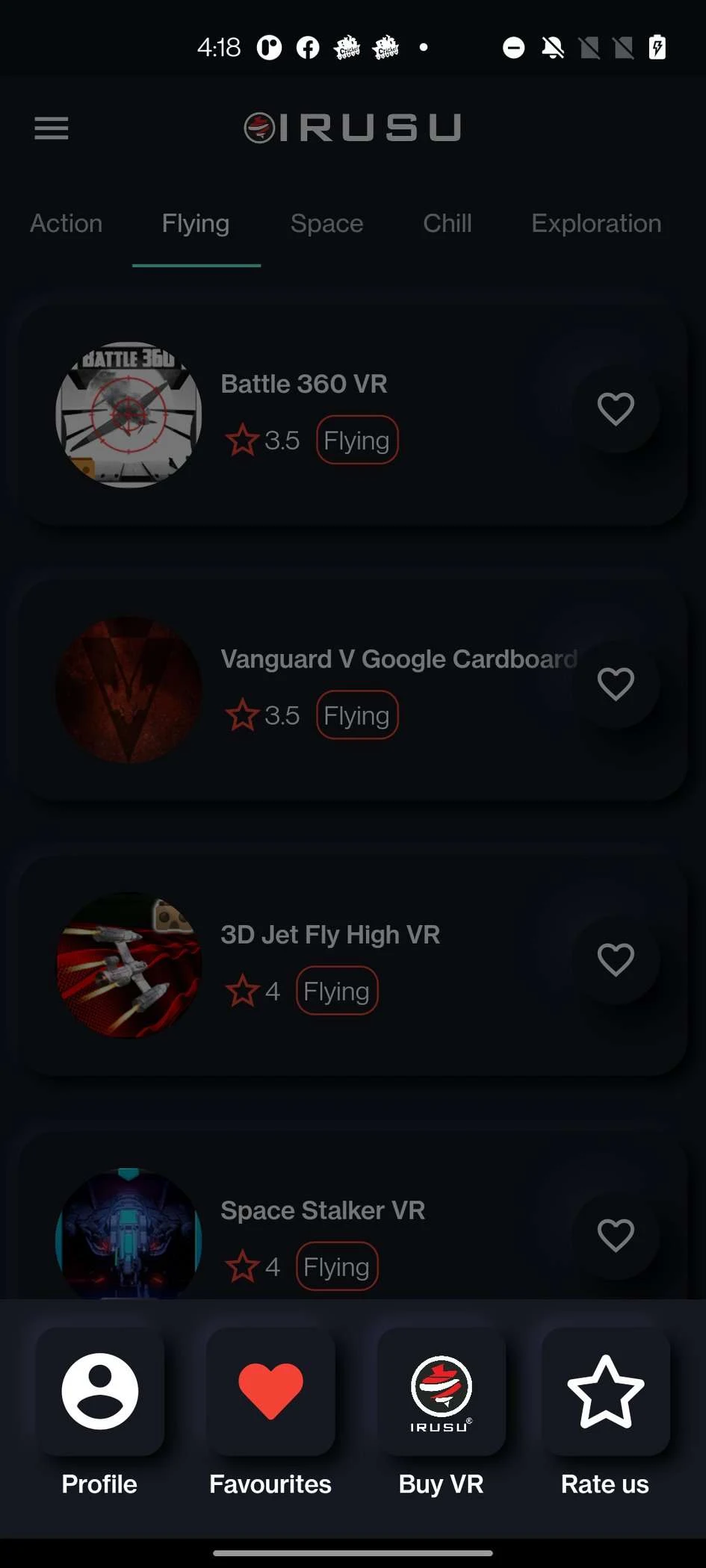This screenshot has width=706, height=1568.
Task: Open the Exploration tab
Action: click(596, 223)
